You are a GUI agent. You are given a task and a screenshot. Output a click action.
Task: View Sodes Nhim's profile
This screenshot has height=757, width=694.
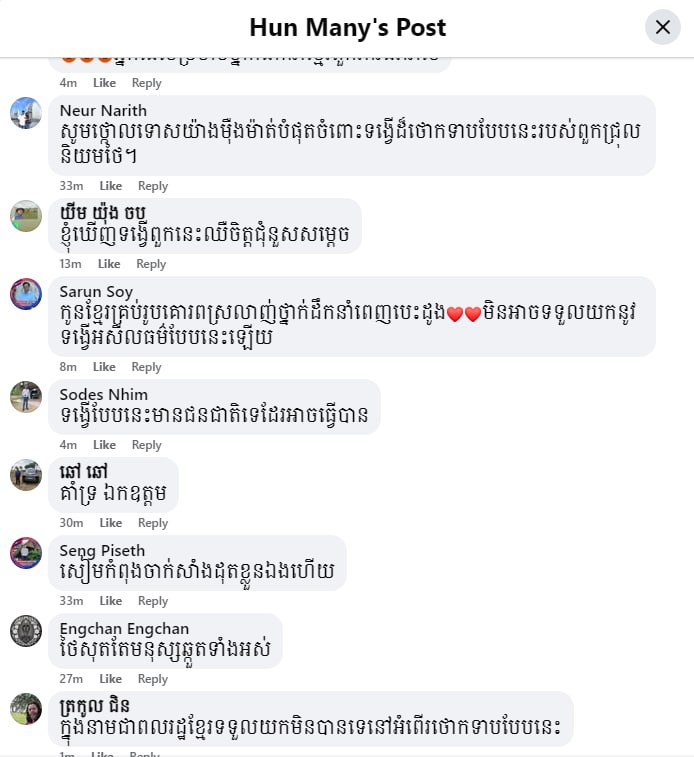pos(103,395)
